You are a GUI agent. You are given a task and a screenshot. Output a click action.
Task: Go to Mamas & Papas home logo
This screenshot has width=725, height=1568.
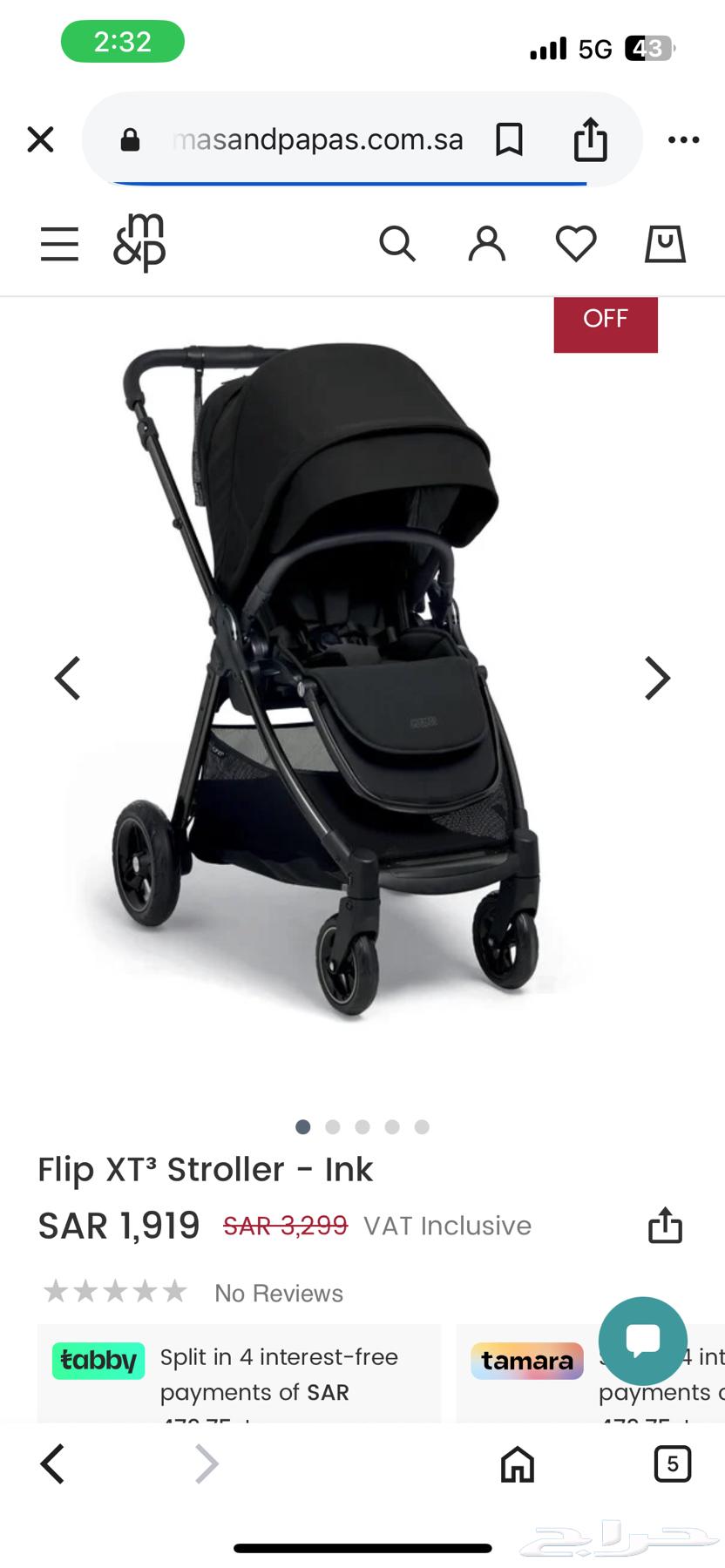pyautogui.click(x=139, y=243)
